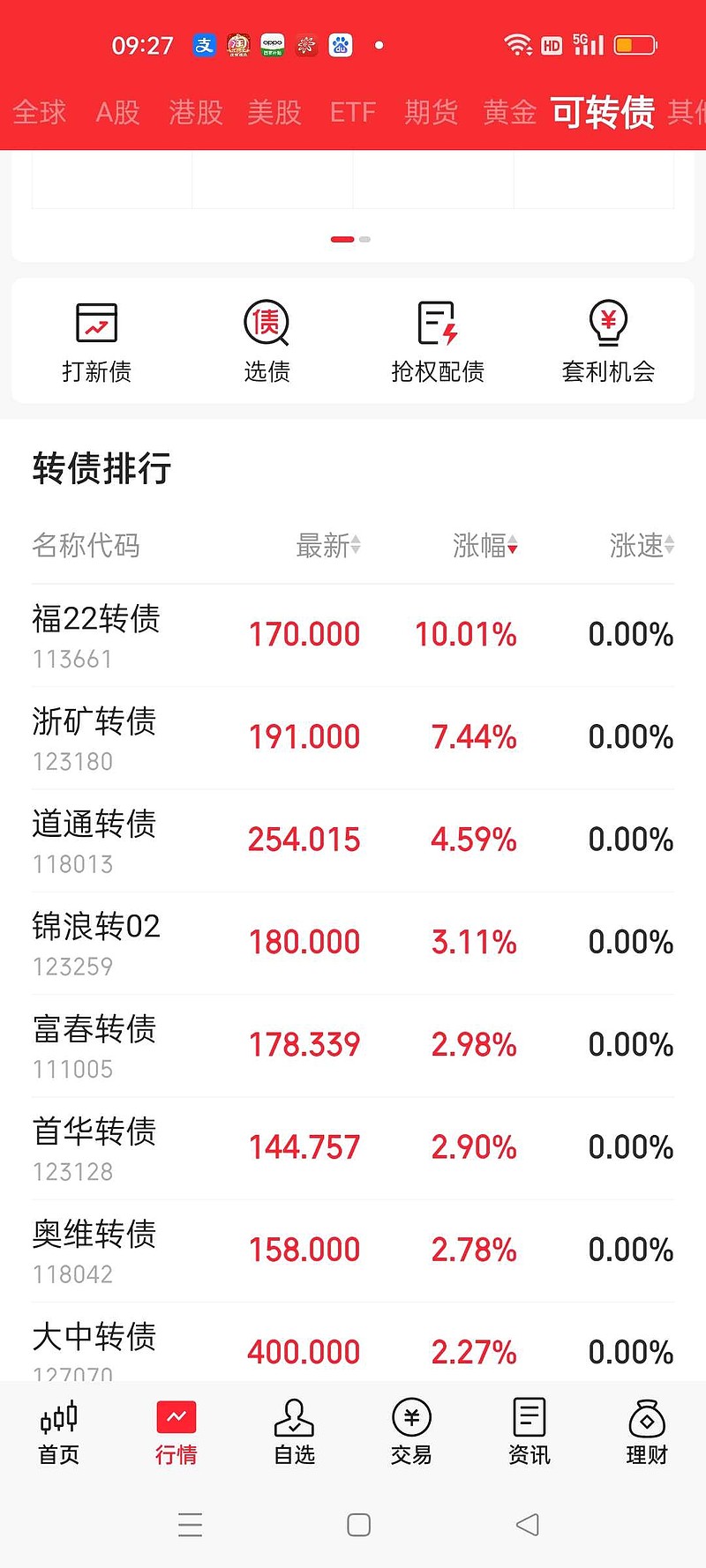Open the ETF market tab
The width and height of the screenshot is (706, 1568).
[x=353, y=113]
